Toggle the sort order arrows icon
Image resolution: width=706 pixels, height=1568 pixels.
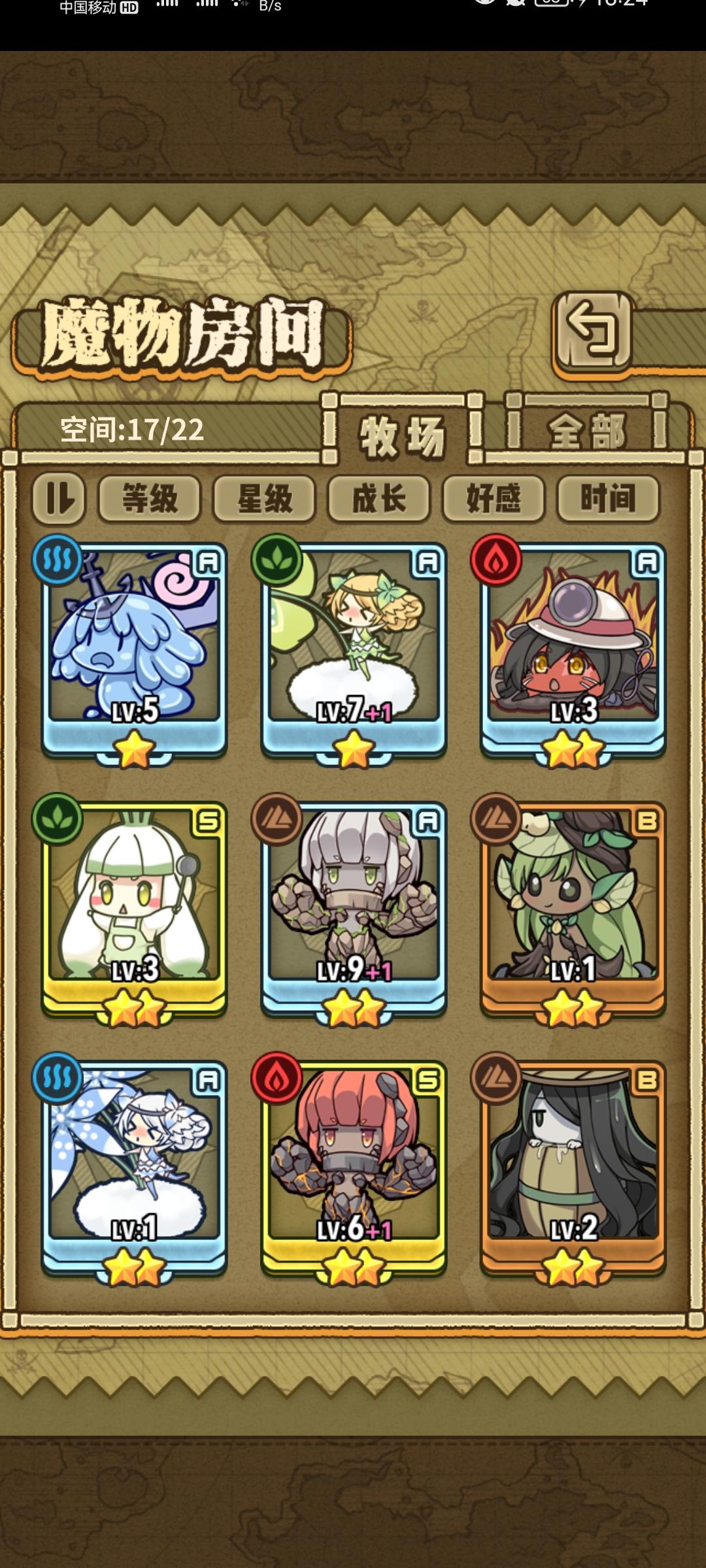[x=63, y=498]
